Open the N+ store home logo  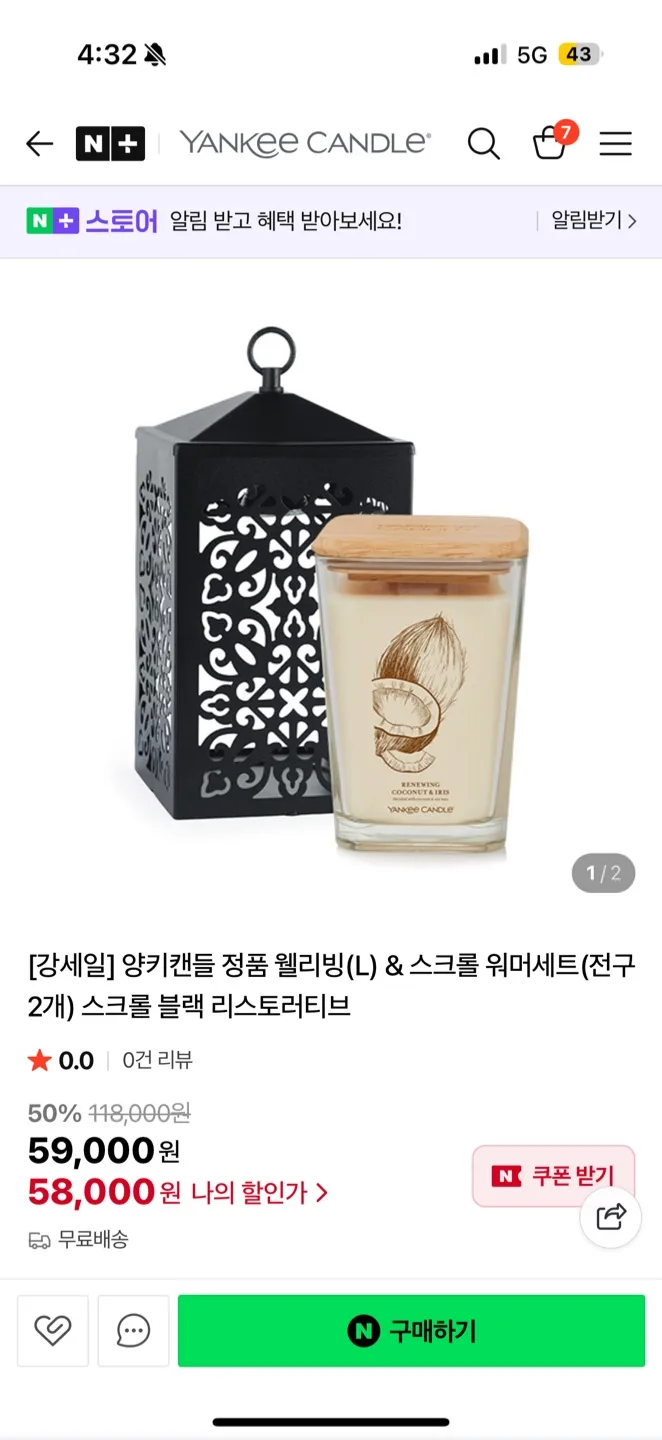click(110, 144)
